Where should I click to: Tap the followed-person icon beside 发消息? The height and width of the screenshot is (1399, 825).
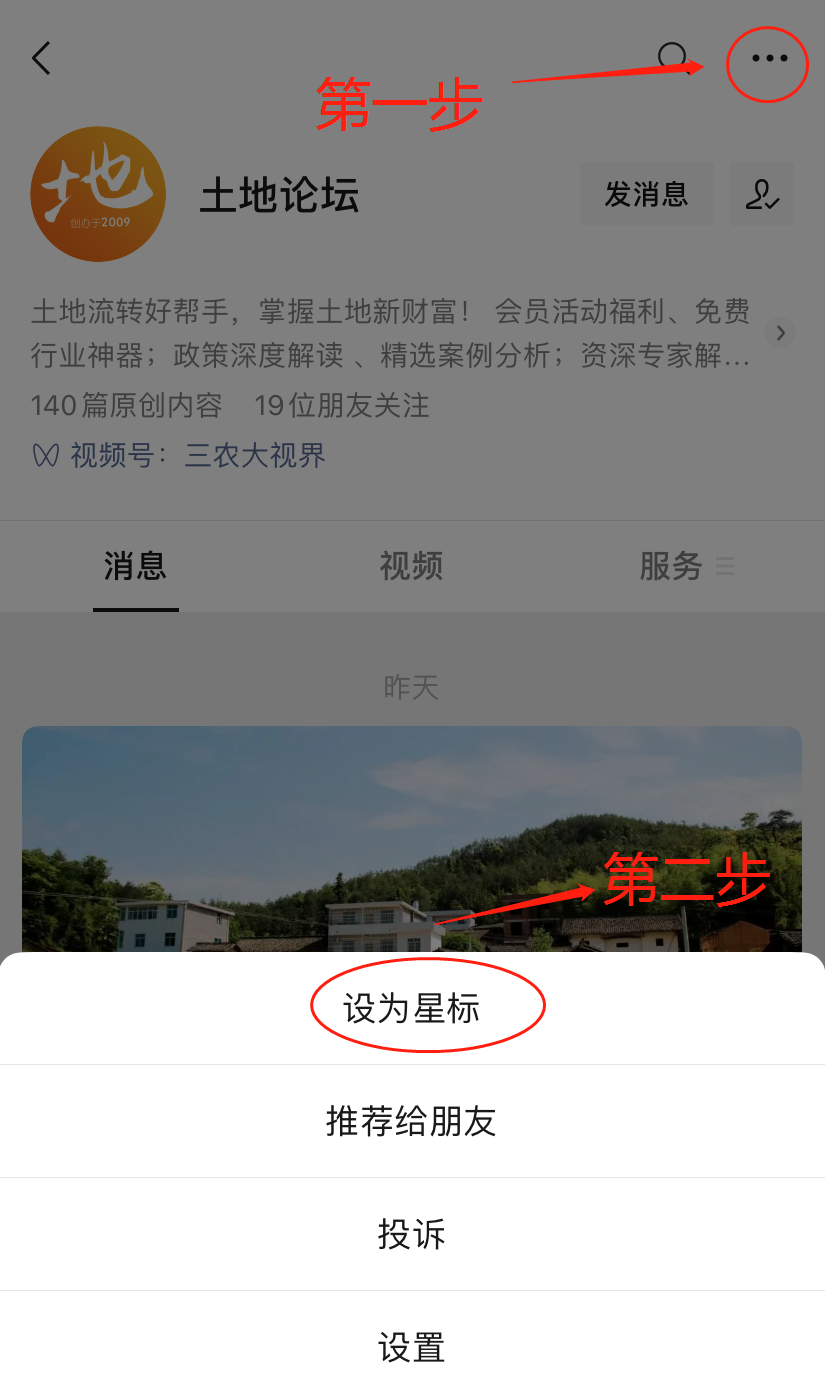click(762, 194)
